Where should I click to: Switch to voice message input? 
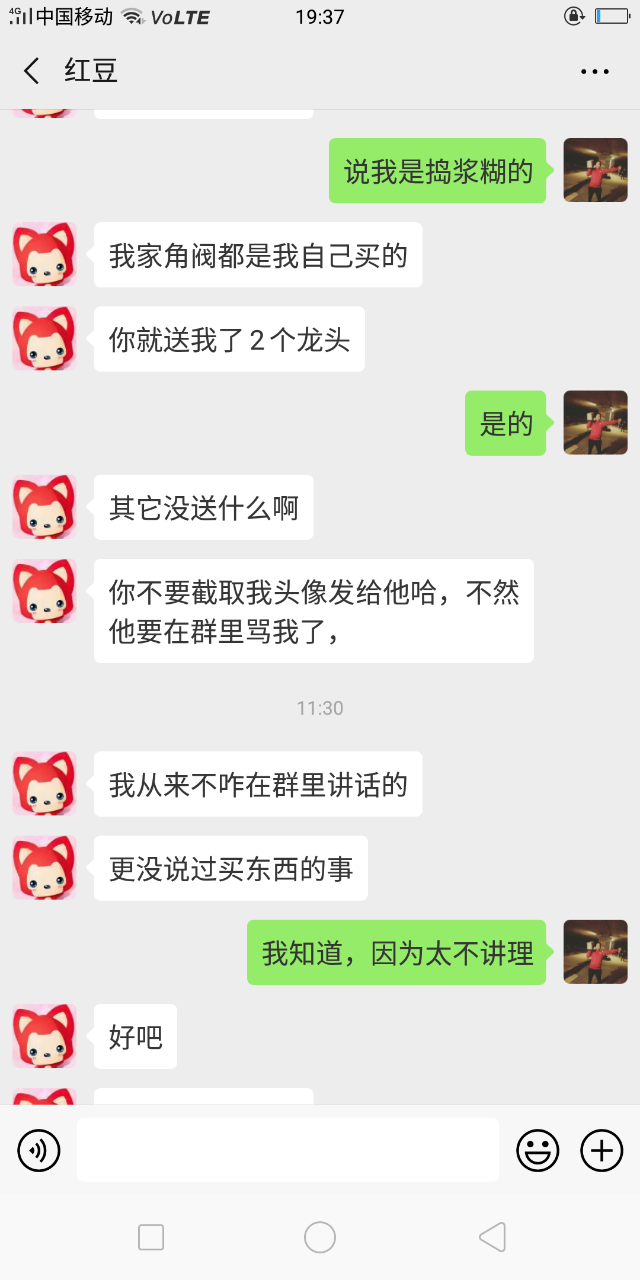coord(39,1150)
